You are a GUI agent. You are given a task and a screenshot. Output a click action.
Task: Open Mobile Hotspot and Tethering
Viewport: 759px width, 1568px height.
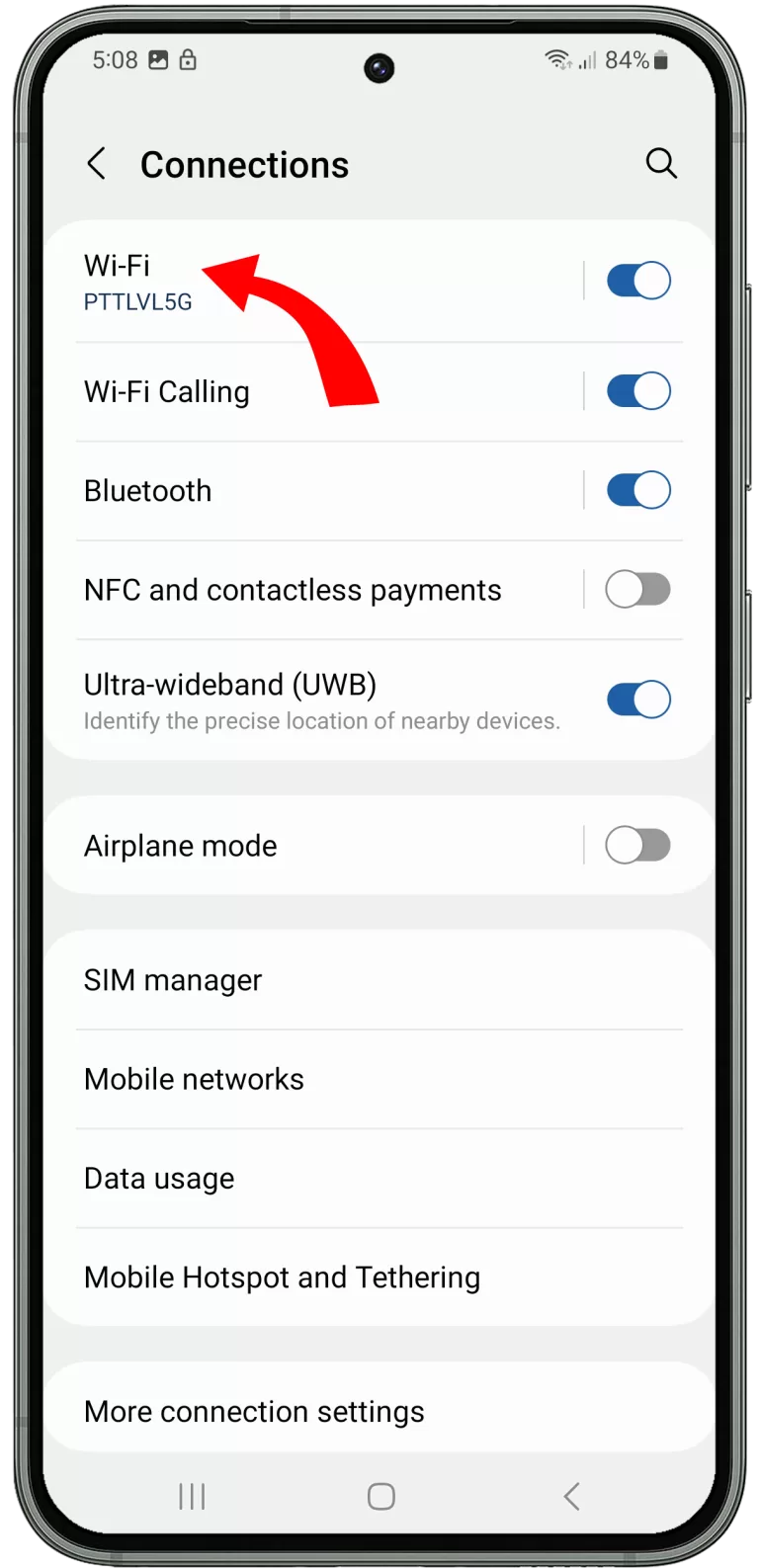pyautogui.click(x=379, y=1278)
